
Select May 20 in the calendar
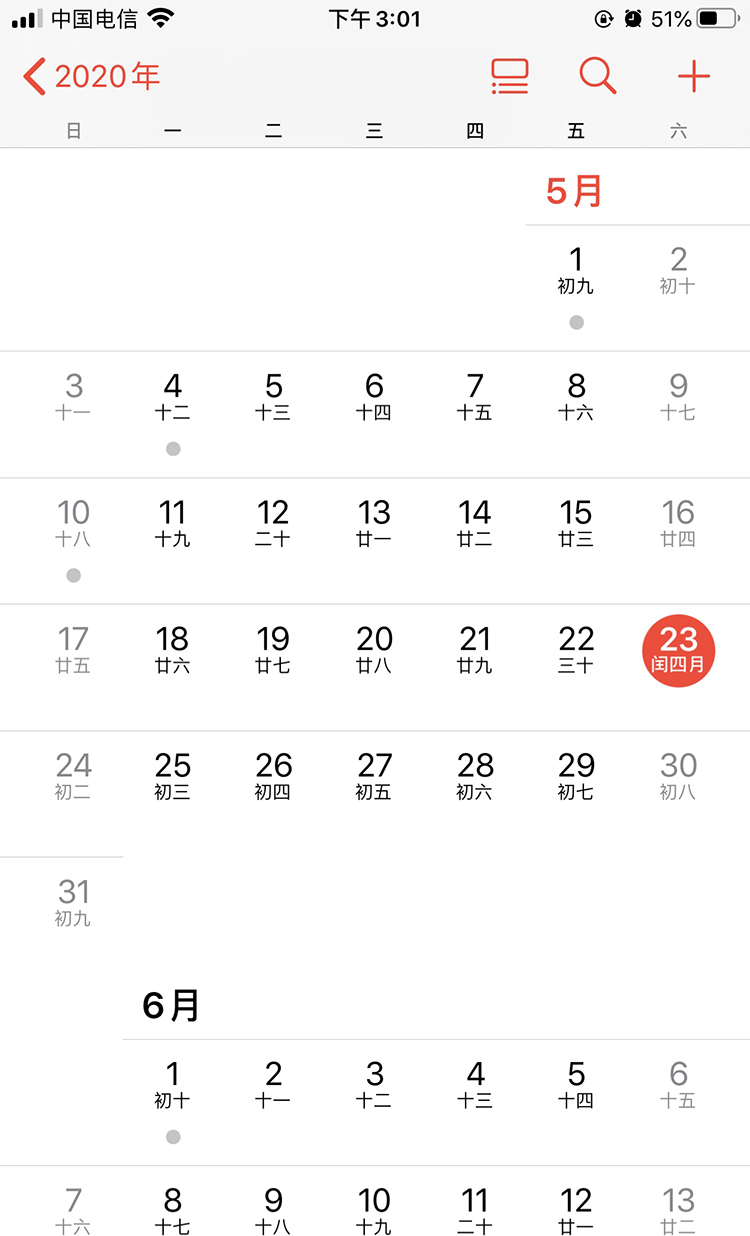pyautogui.click(x=375, y=650)
